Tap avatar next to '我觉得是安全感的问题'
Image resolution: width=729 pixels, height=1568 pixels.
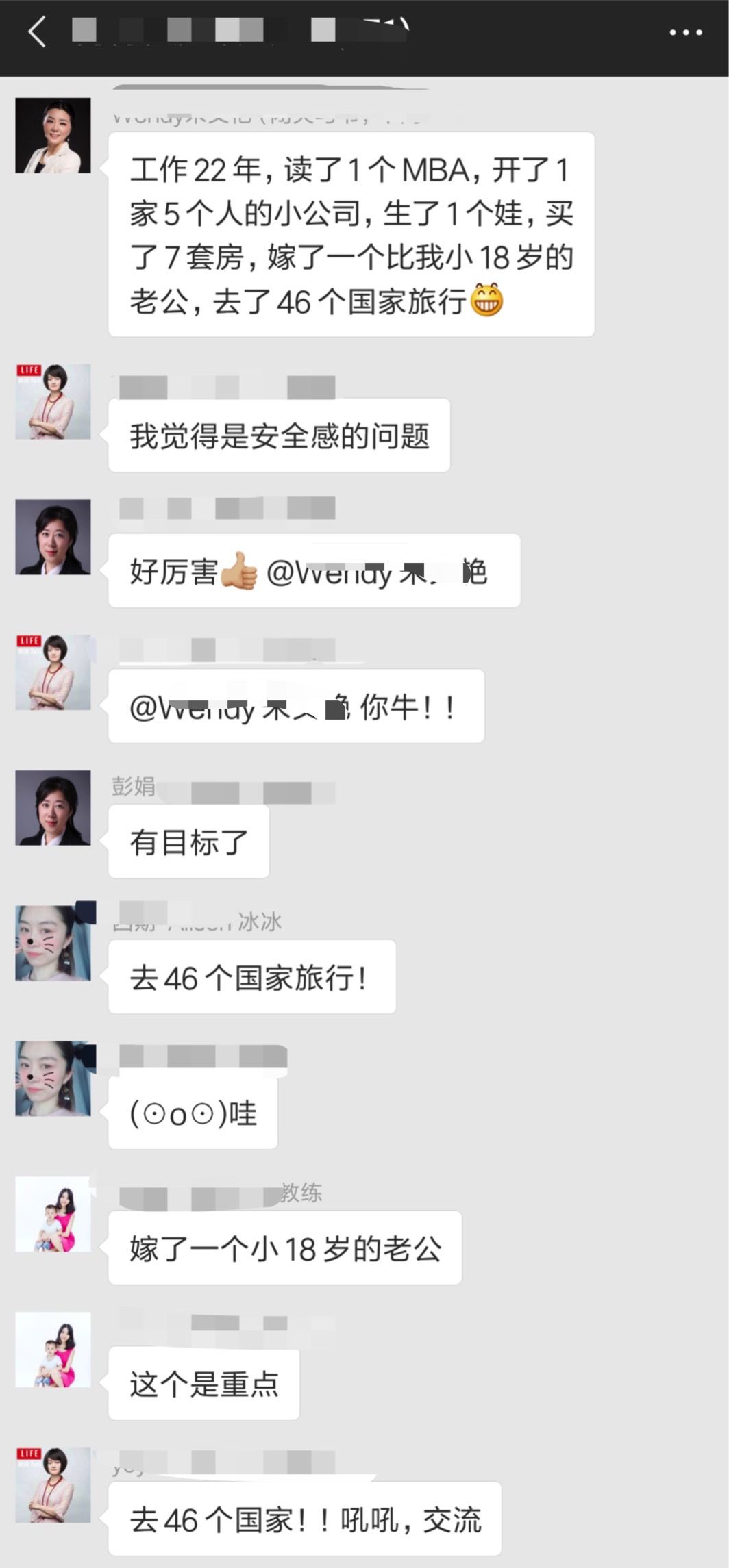pyautogui.click(x=53, y=401)
